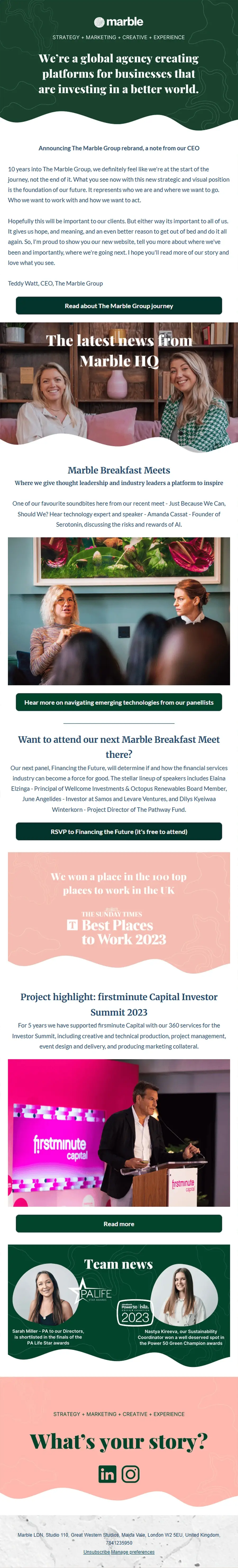RSVP to Financing the Future event
The image size is (238, 1568).
119,831
